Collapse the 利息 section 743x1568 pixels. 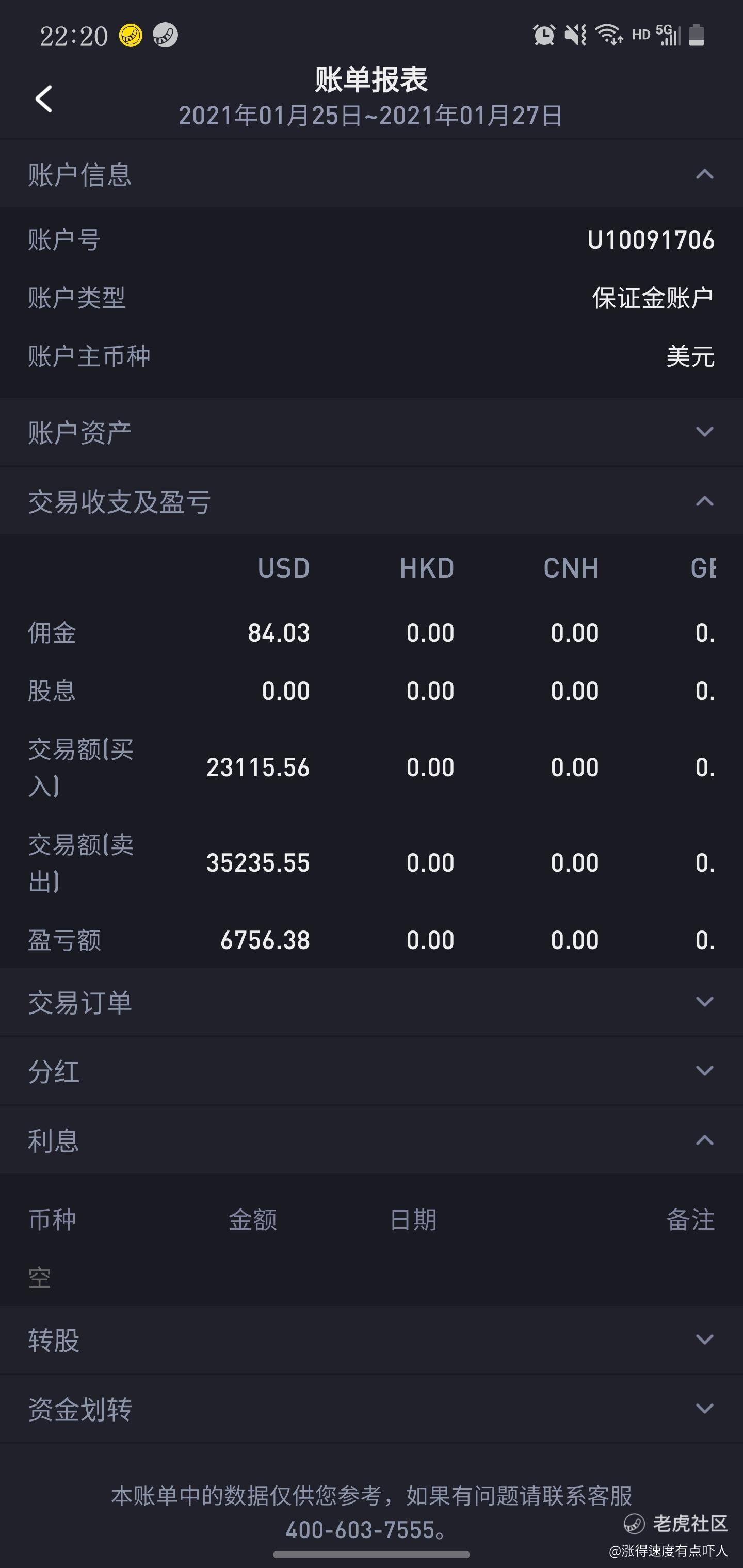coord(372,1140)
